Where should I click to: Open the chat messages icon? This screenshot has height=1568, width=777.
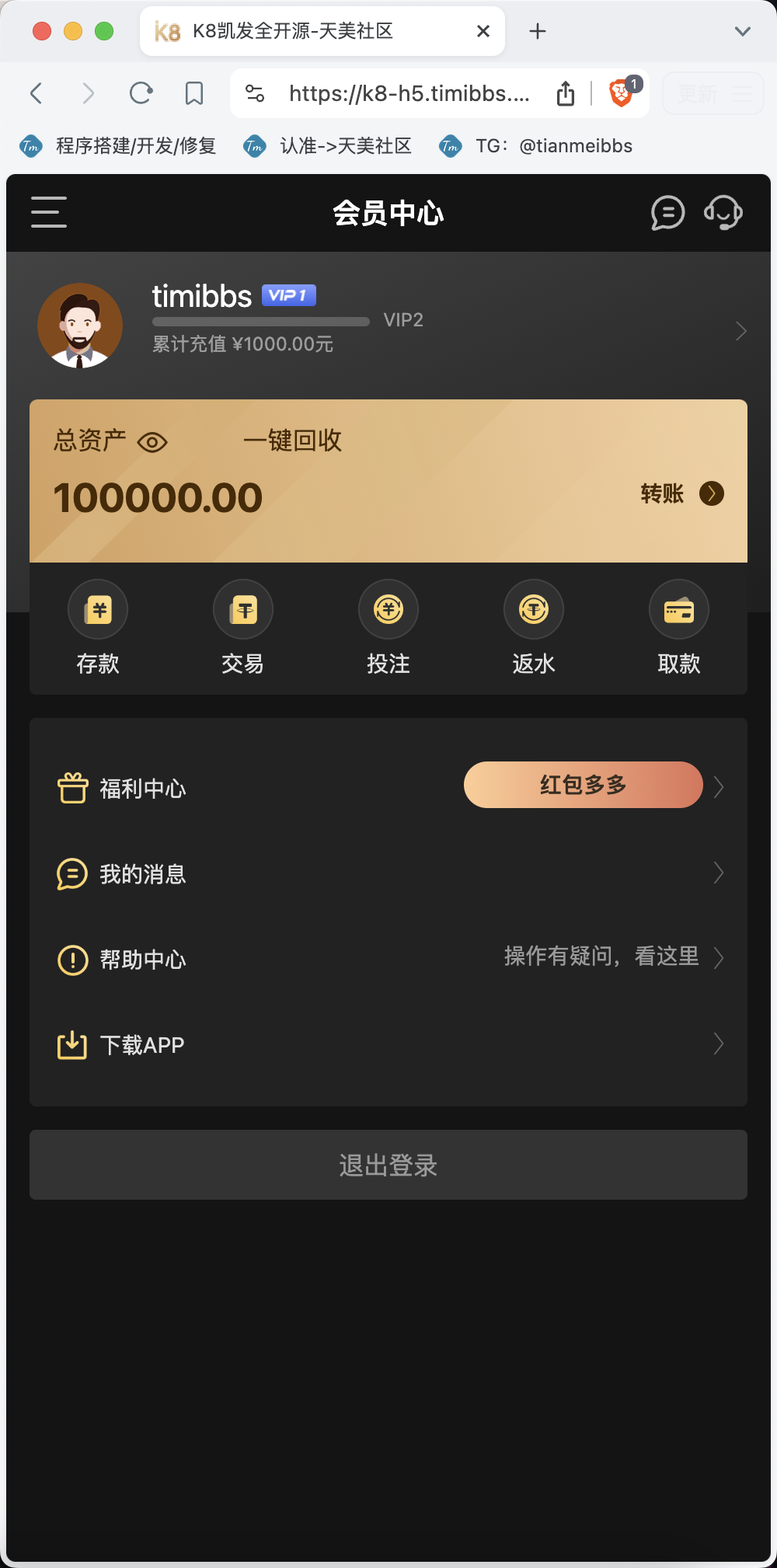667,213
